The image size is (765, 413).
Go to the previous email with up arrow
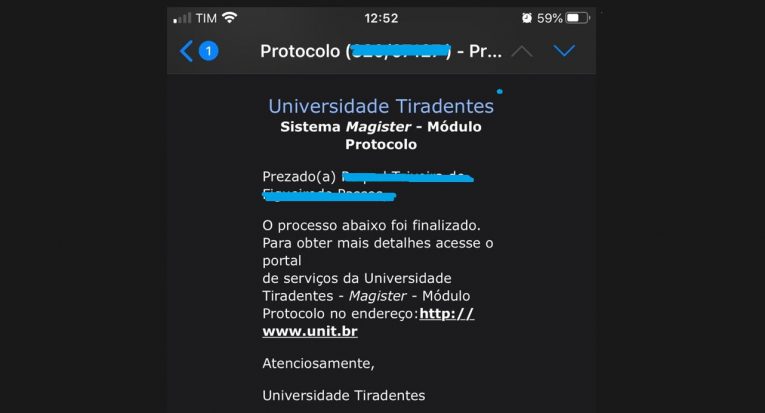tap(521, 51)
